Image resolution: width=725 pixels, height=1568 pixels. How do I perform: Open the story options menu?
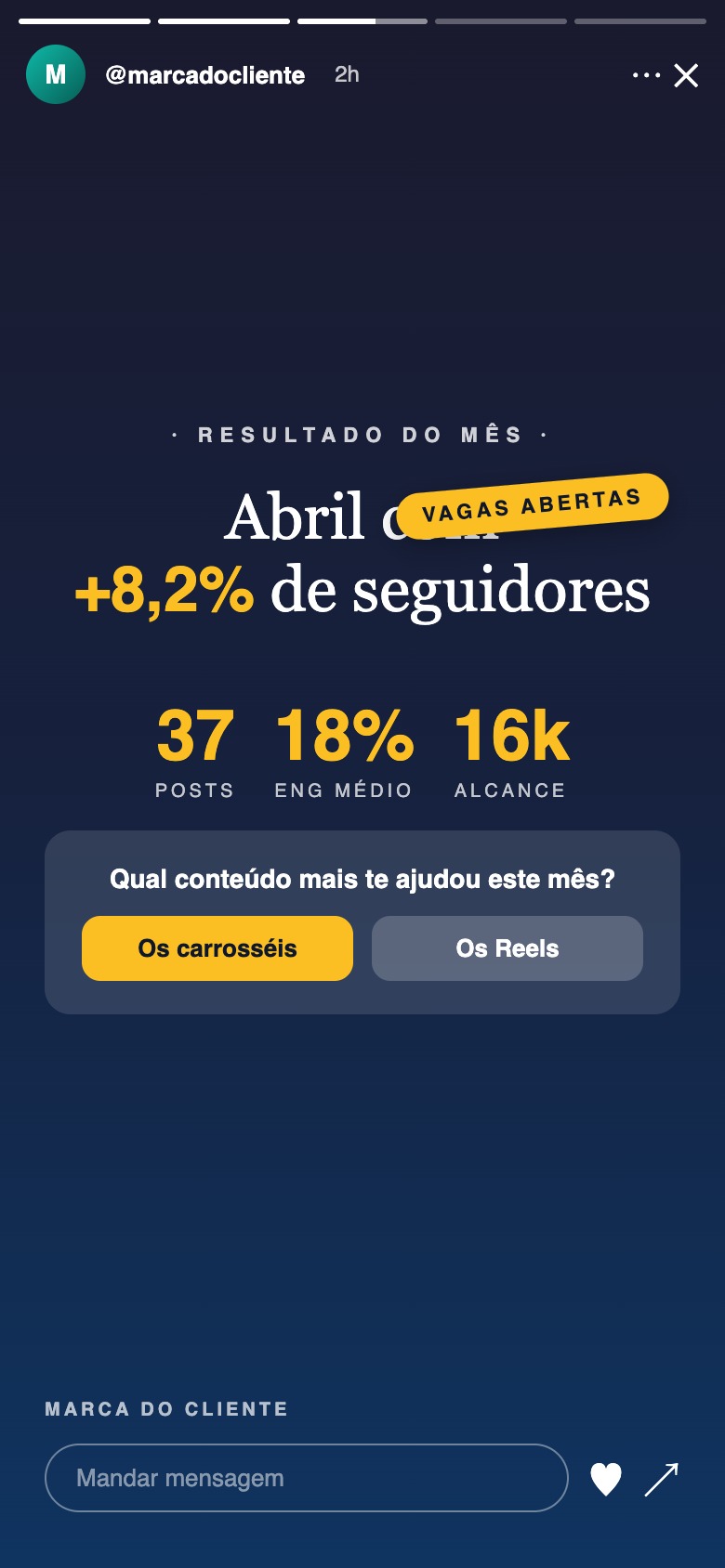pos(645,75)
